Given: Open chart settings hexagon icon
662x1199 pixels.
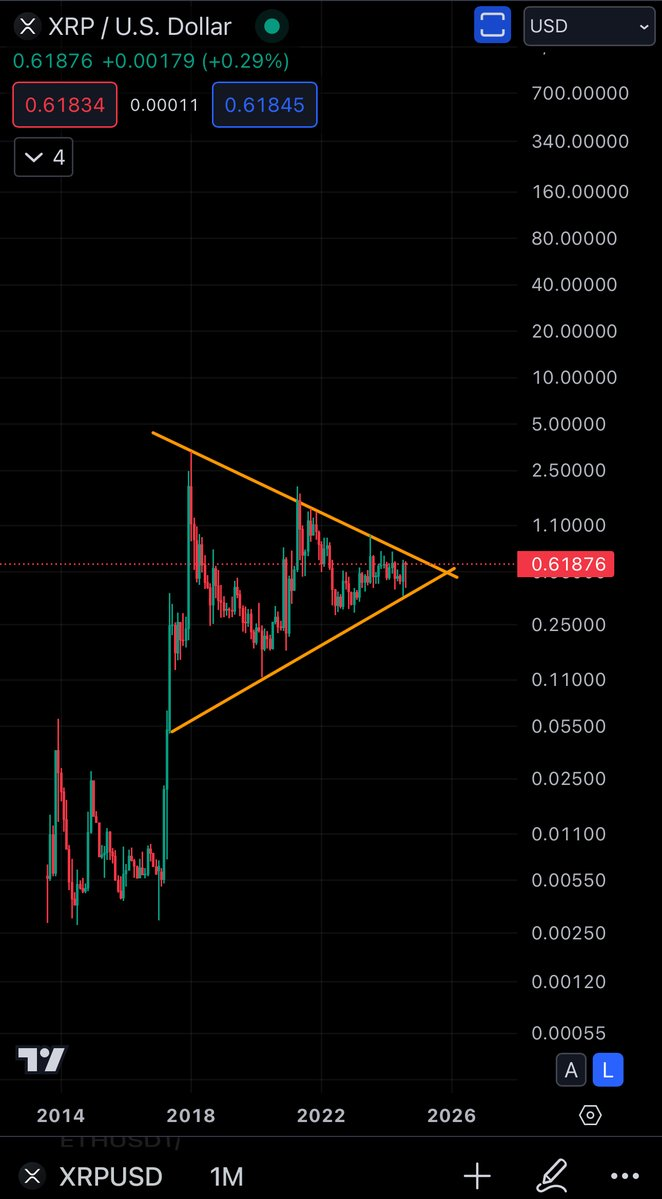Looking at the screenshot, I should pyautogui.click(x=590, y=1115).
